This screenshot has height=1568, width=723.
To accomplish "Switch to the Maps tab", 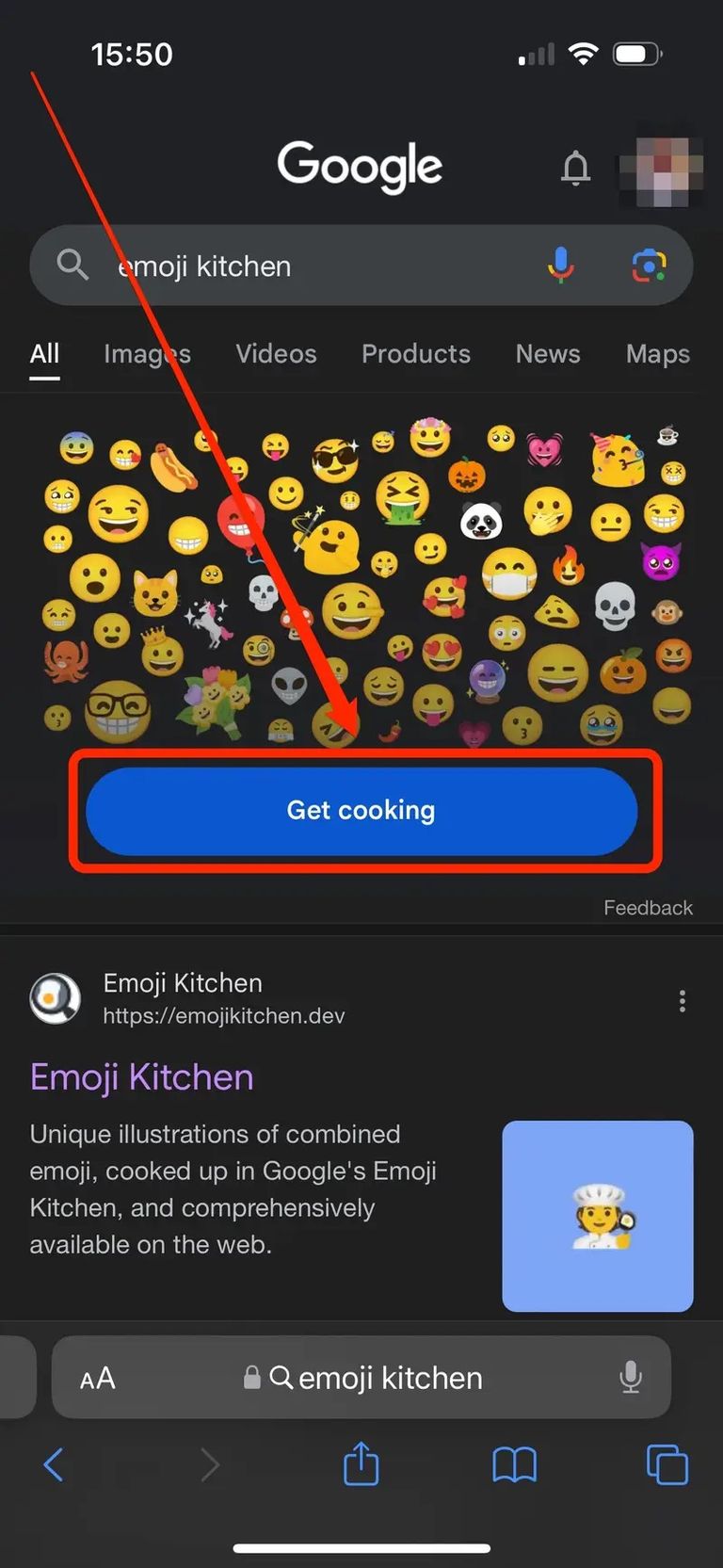I will click(657, 354).
